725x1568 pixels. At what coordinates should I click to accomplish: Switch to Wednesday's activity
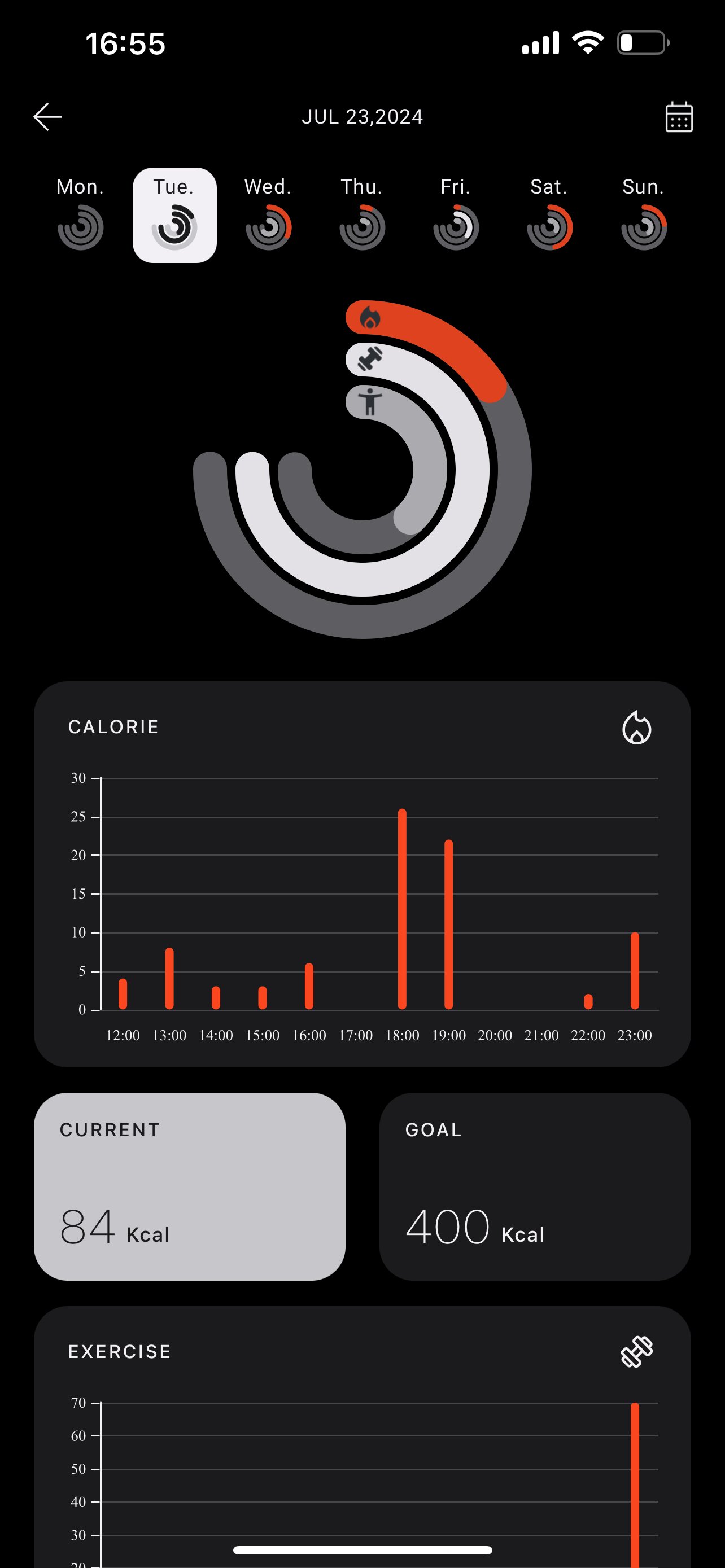coord(268,215)
